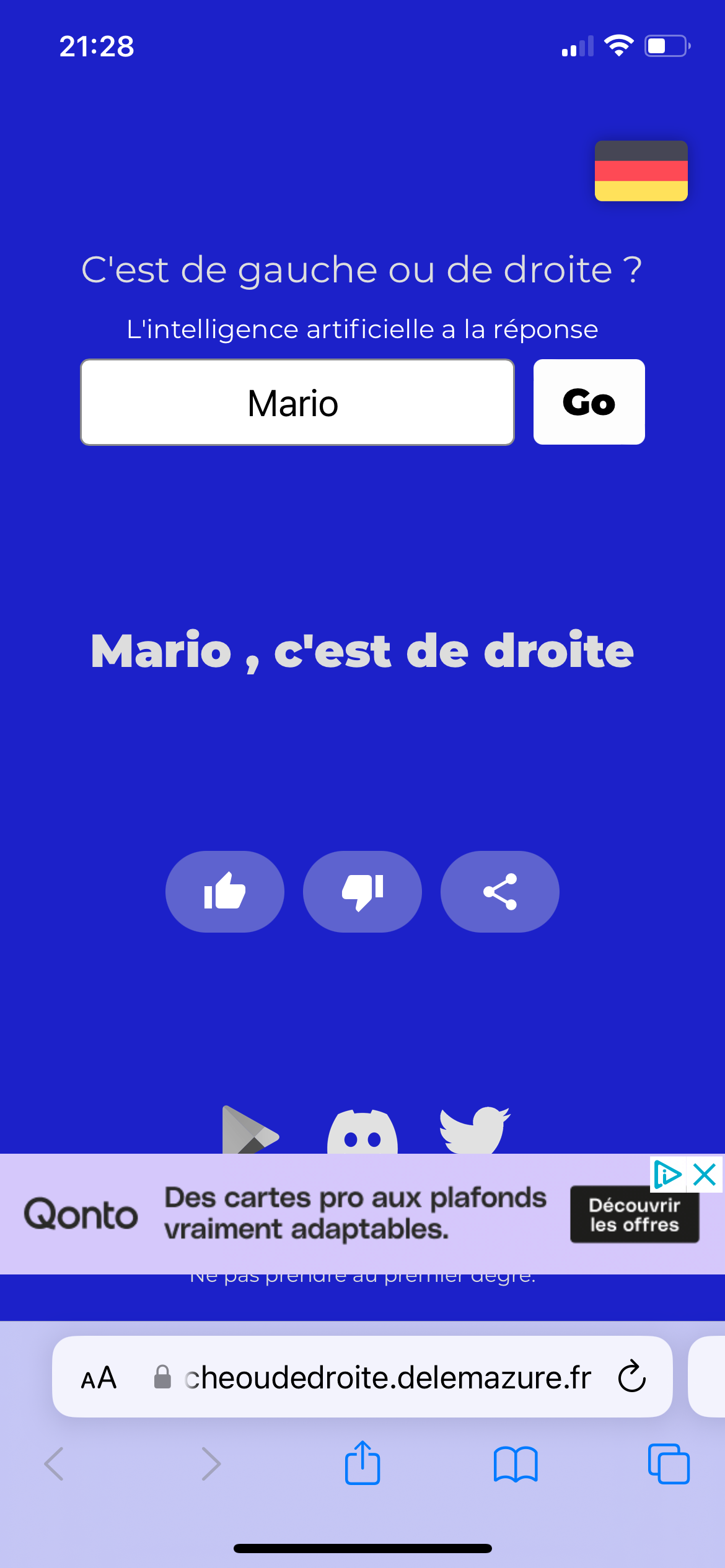This screenshot has height=1568, width=725.
Task: Tap Découvrir les offres in the ad
Action: tap(635, 1214)
